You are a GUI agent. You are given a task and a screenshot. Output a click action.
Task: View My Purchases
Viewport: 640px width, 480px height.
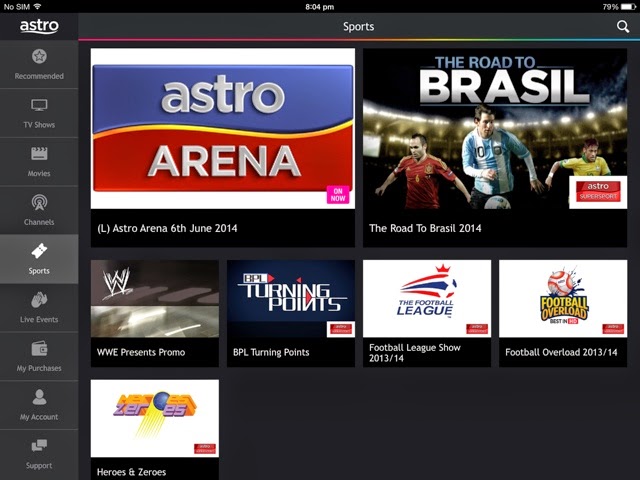coord(39,357)
